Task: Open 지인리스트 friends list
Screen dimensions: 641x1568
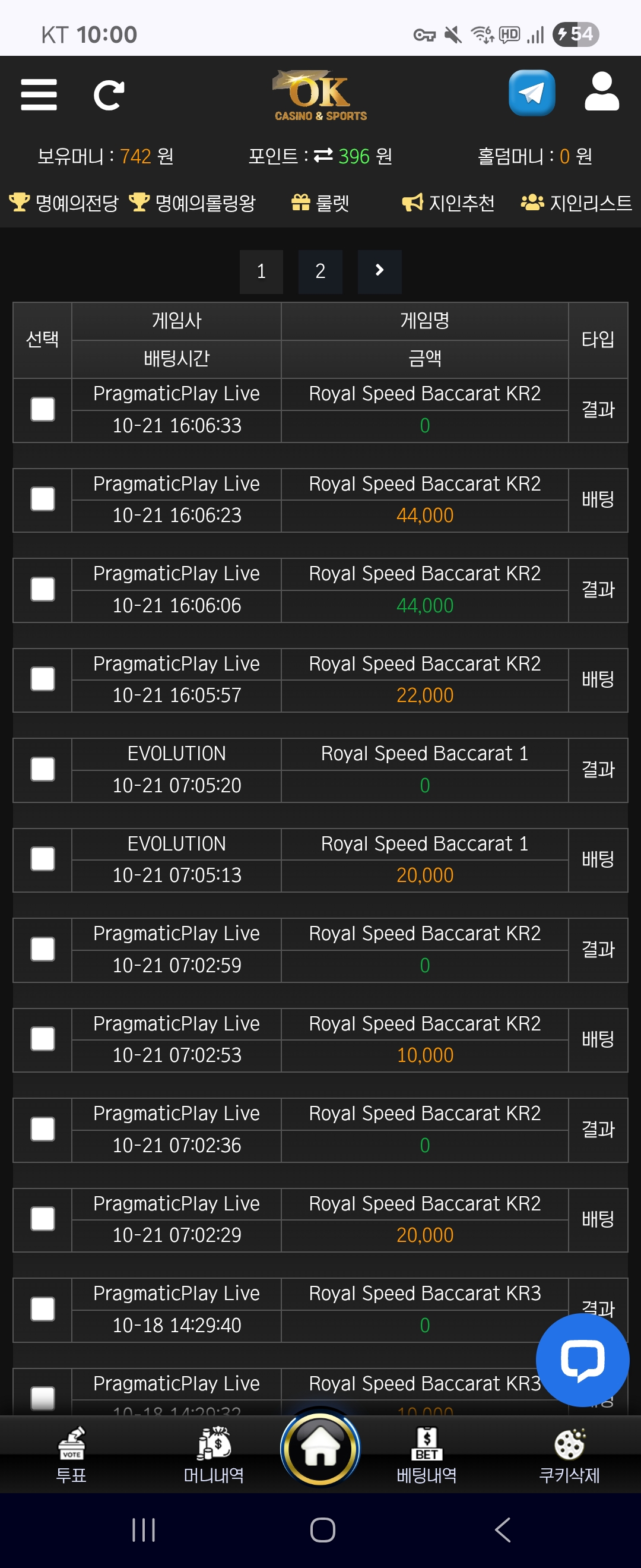Action: coord(576,203)
